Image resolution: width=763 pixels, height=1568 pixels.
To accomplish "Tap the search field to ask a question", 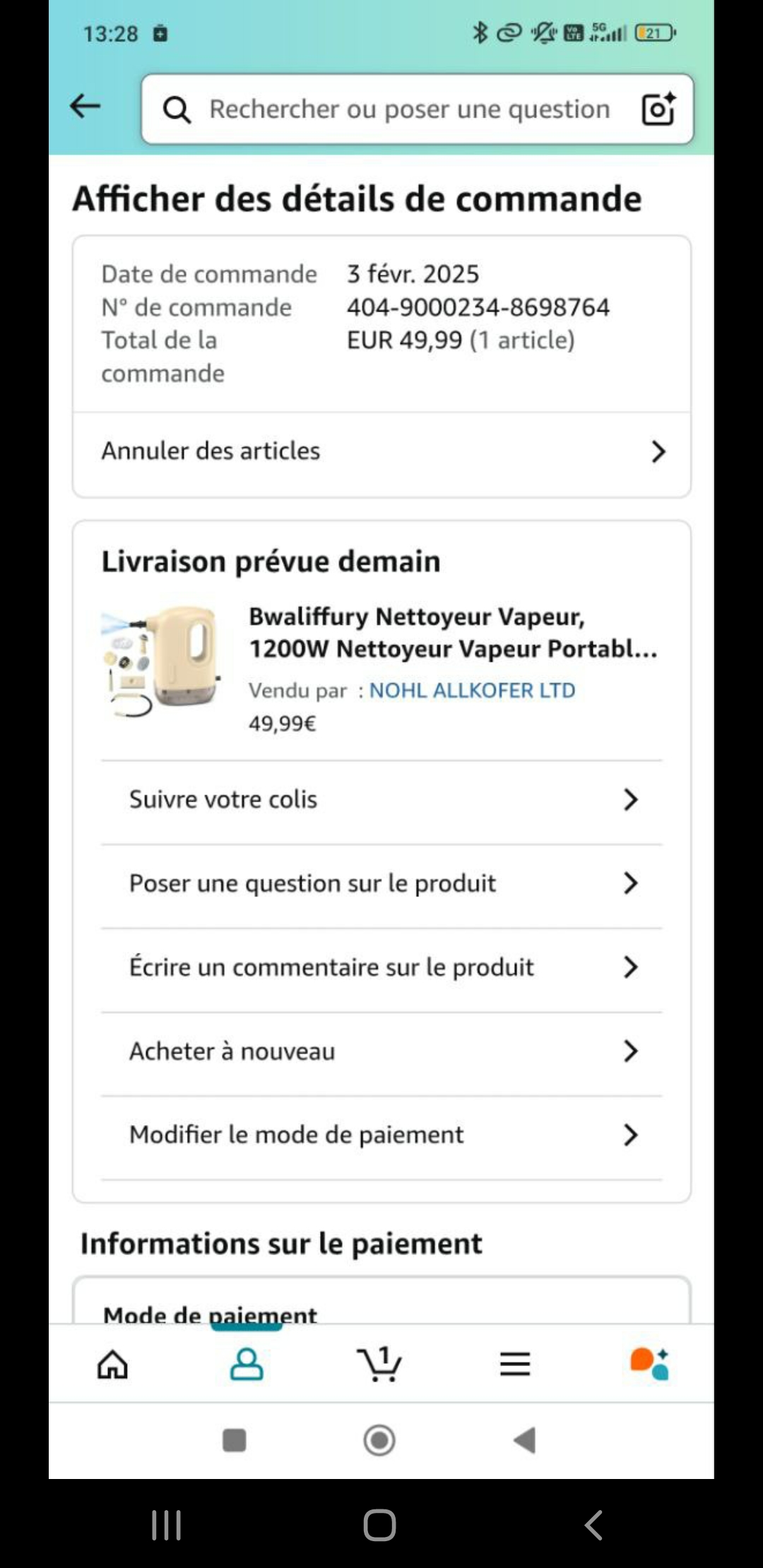I will [x=408, y=109].
